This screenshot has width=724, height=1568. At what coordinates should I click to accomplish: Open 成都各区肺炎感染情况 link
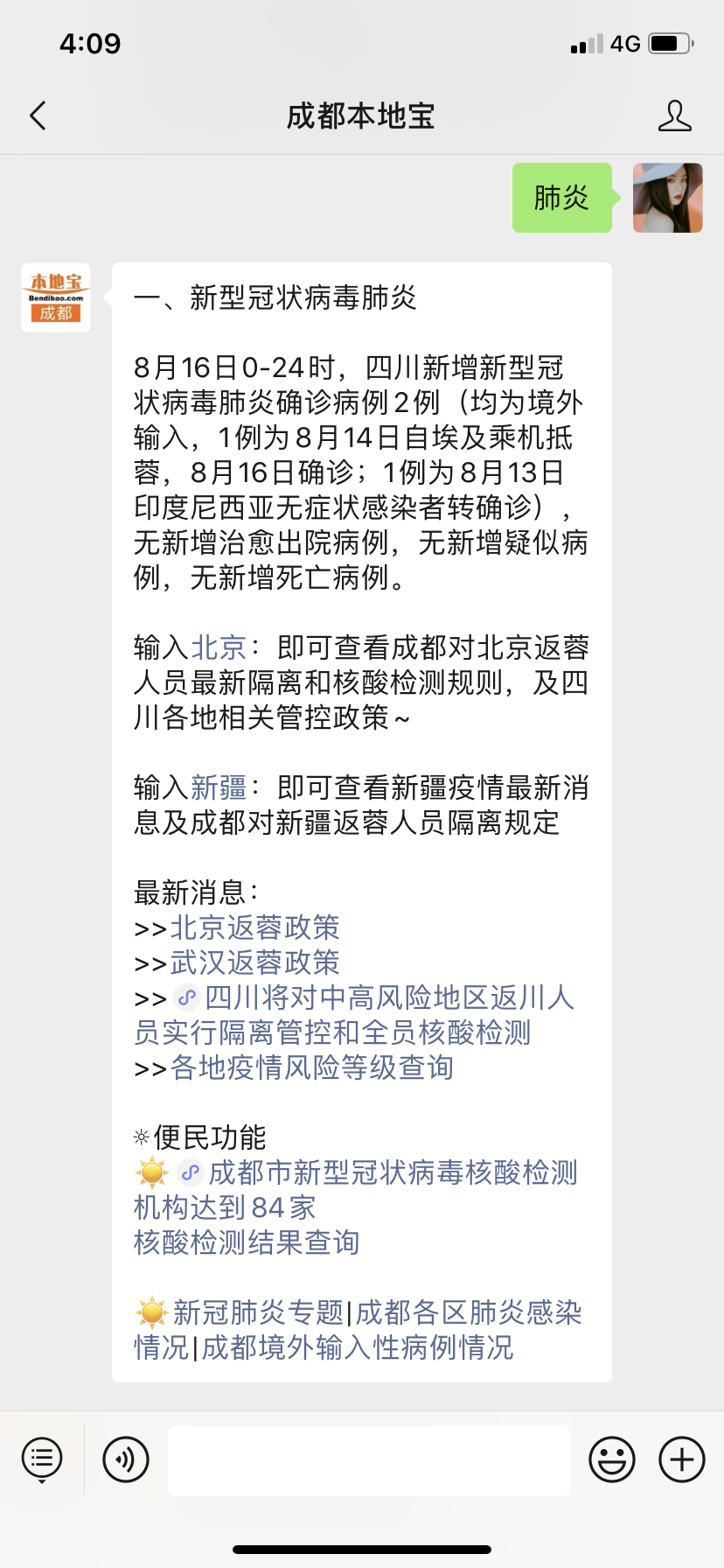click(x=468, y=1312)
